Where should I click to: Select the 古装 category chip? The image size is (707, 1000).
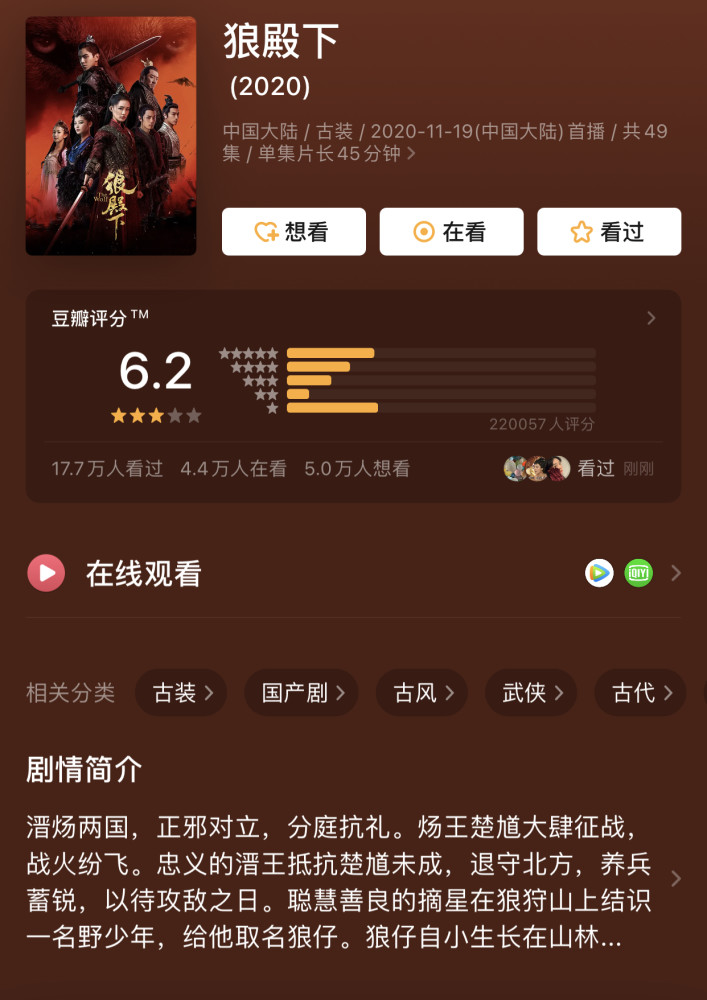[x=181, y=693]
